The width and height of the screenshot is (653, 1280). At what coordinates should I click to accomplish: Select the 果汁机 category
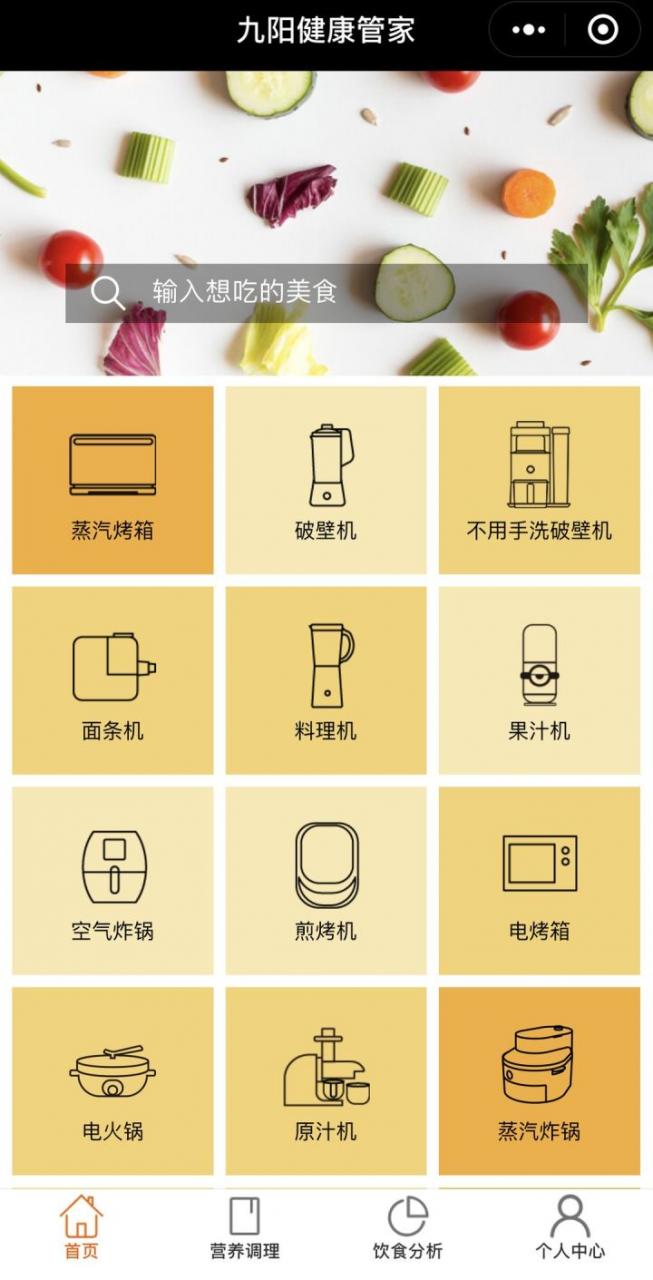click(x=539, y=680)
